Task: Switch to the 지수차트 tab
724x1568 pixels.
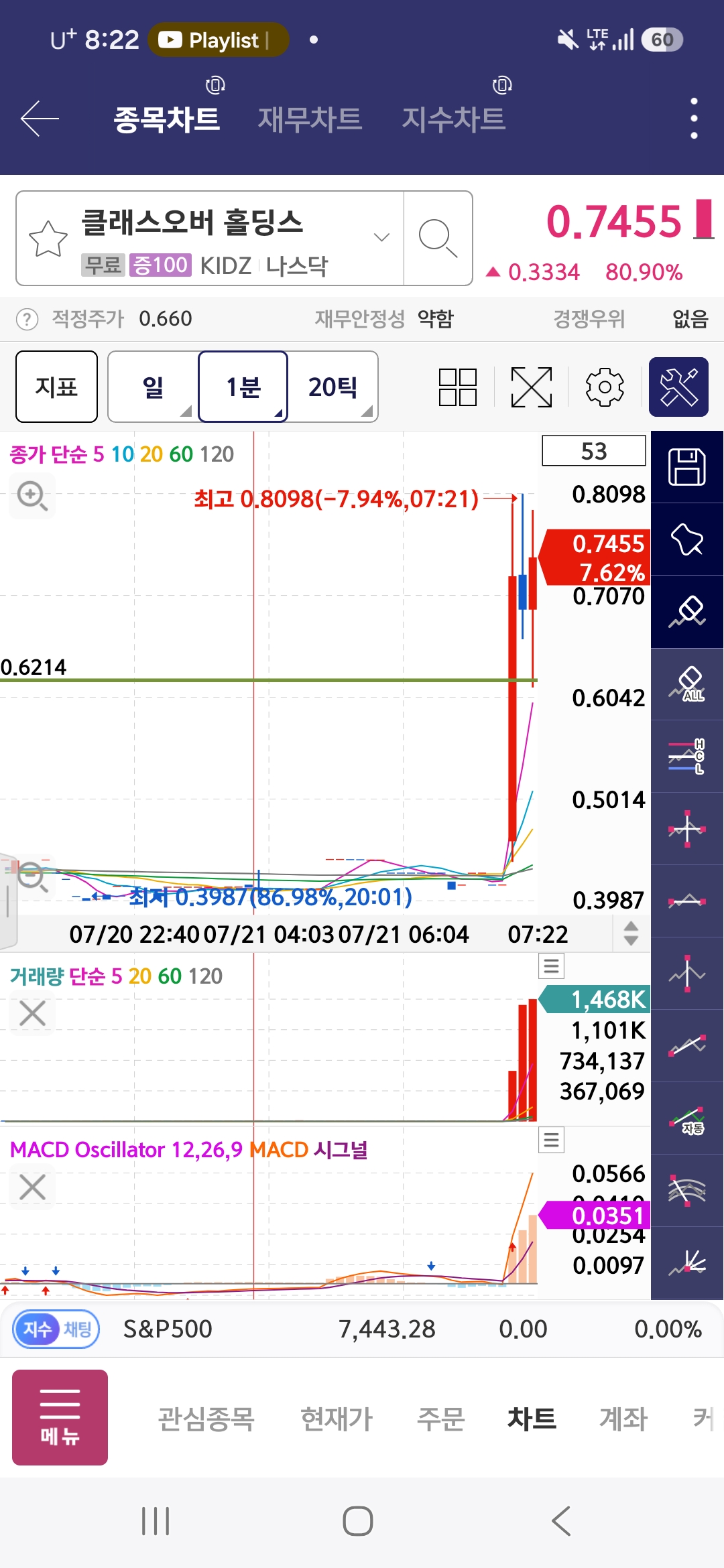Action: (453, 119)
